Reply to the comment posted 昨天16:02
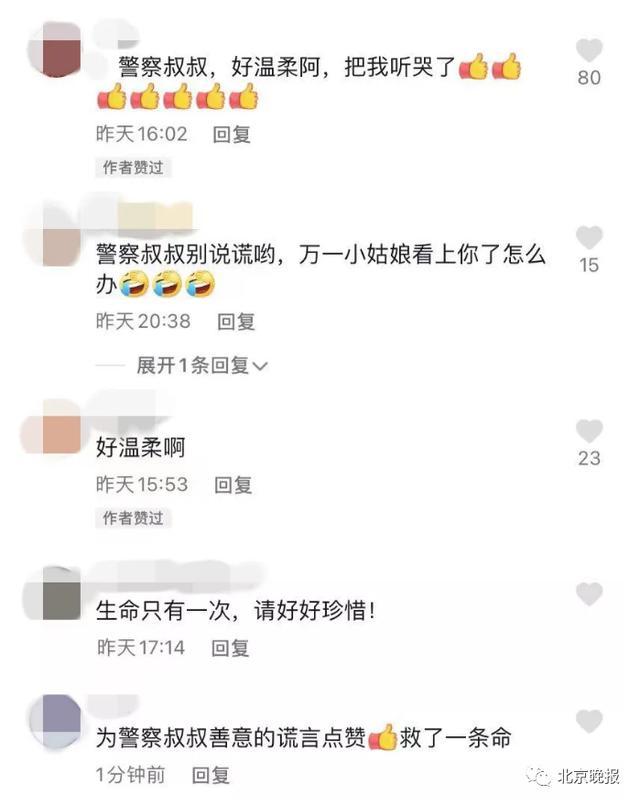The image size is (640, 805). [x=234, y=134]
